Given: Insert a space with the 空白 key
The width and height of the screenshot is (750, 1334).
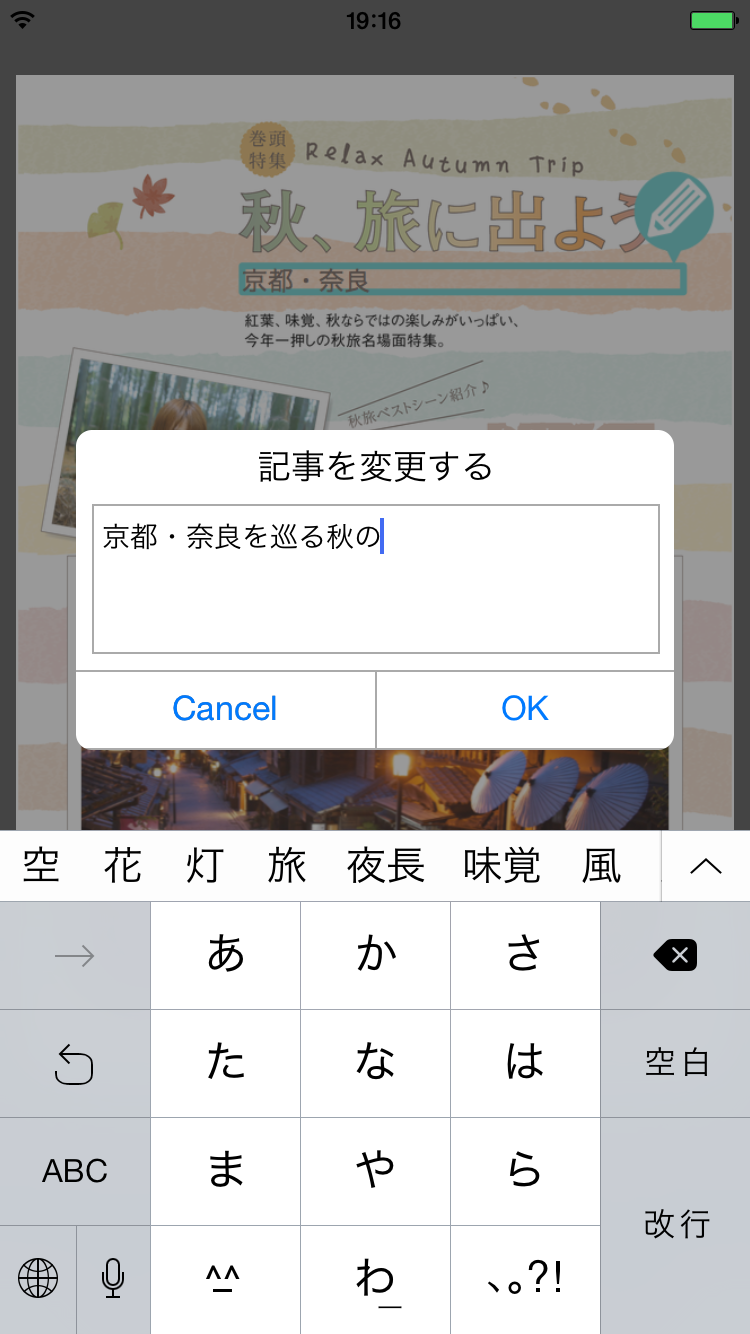Looking at the screenshot, I should pos(675,1063).
